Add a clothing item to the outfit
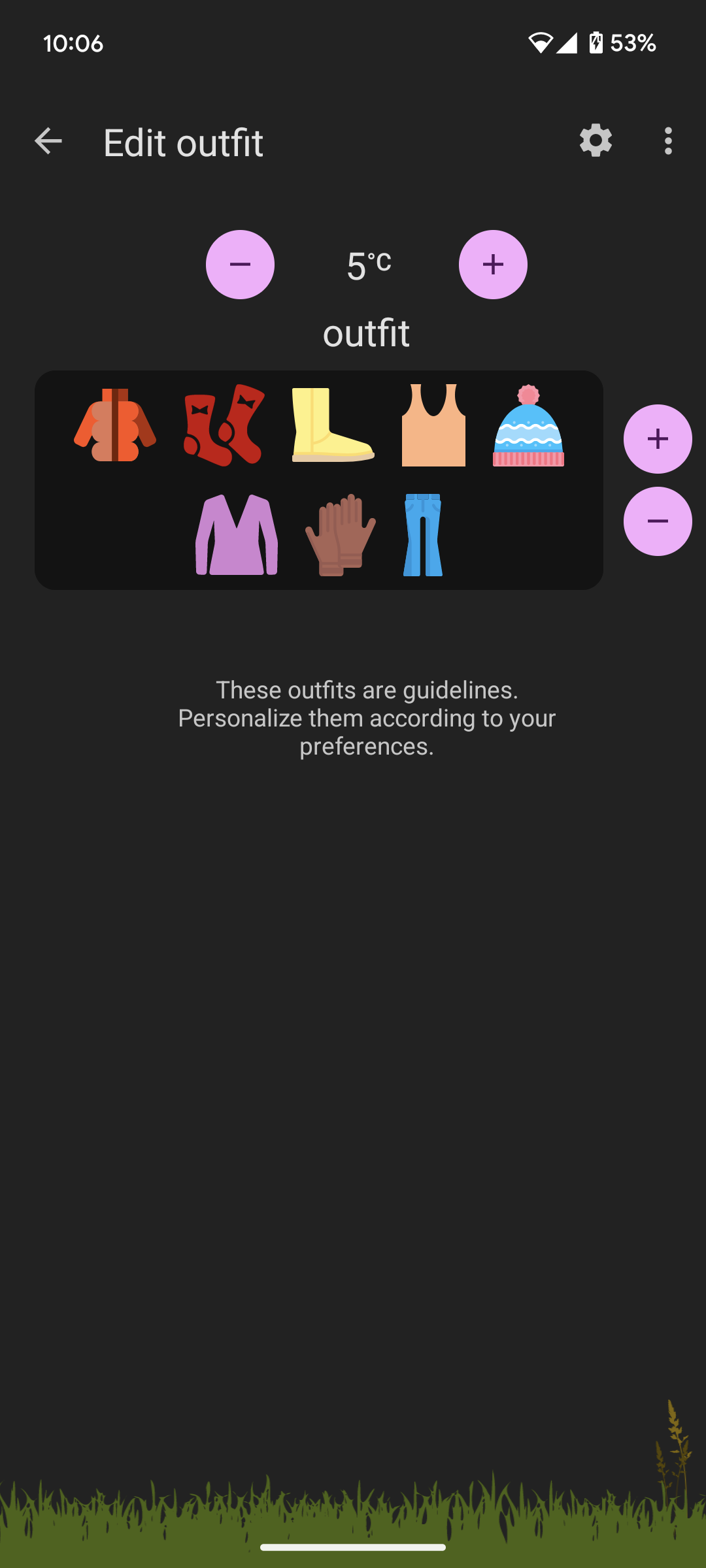The width and height of the screenshot is (706, 1568). coord(658,439)
